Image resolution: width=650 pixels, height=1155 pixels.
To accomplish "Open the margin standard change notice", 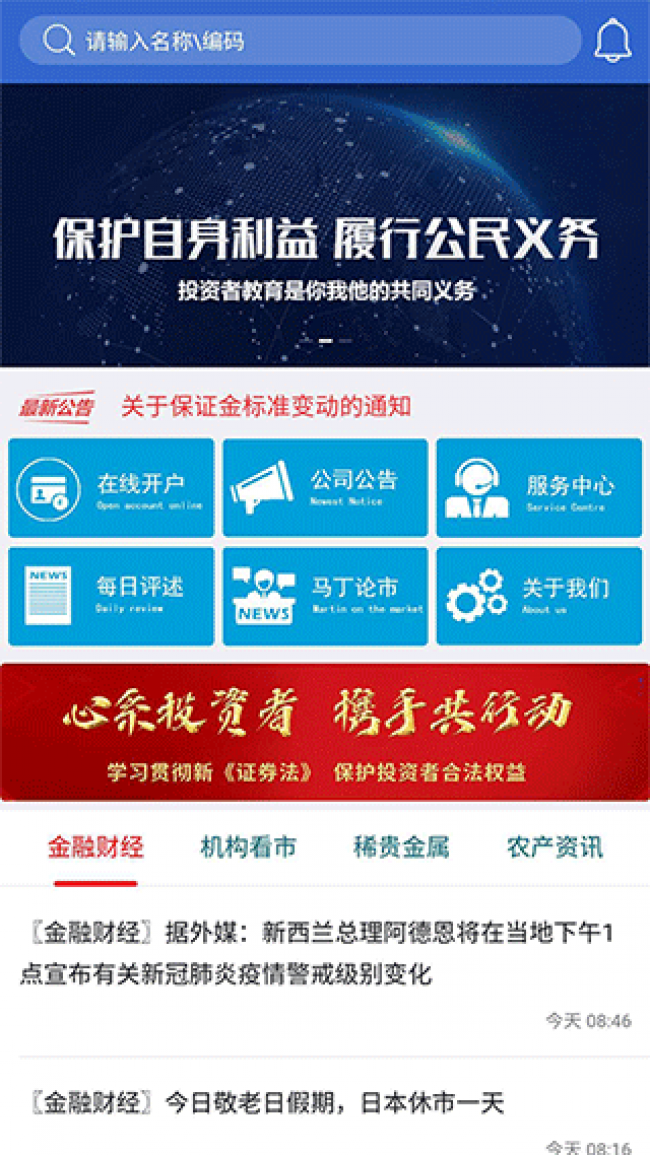I will click(266, 406).
